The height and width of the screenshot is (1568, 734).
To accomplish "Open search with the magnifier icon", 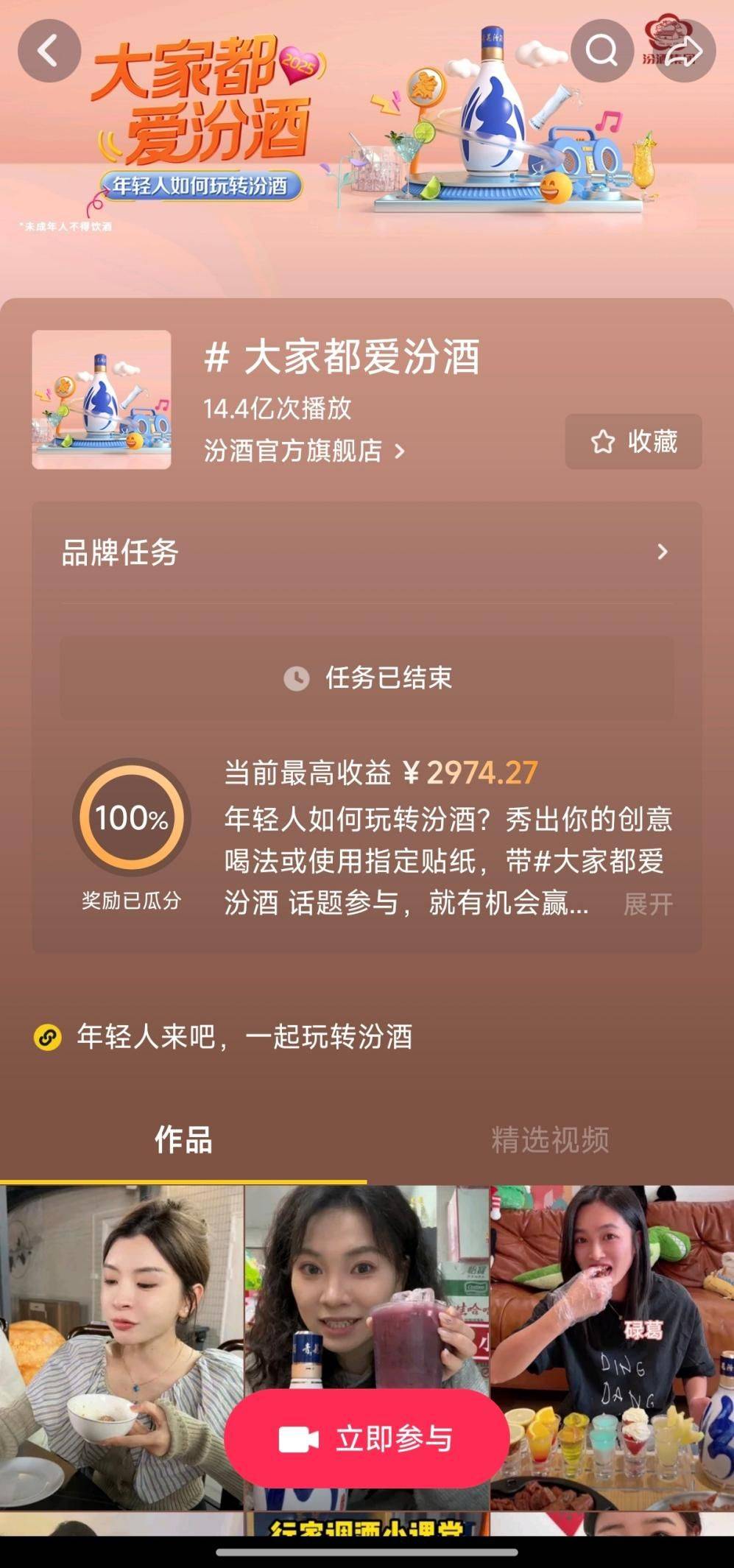I will (601, 51).
